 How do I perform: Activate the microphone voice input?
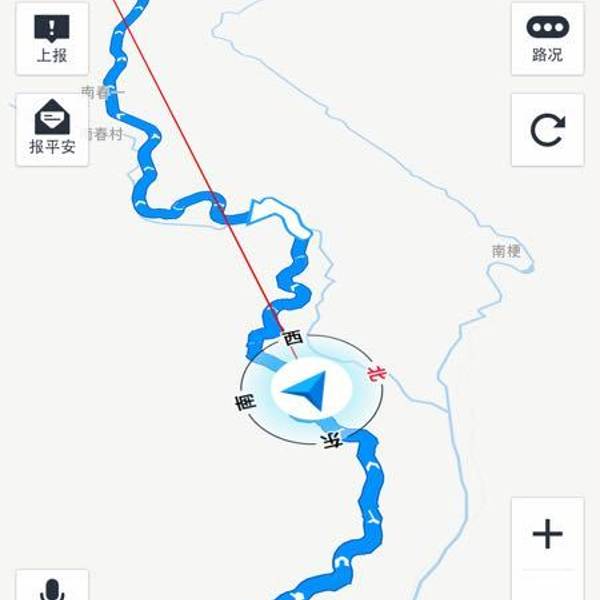pos(52,588)
